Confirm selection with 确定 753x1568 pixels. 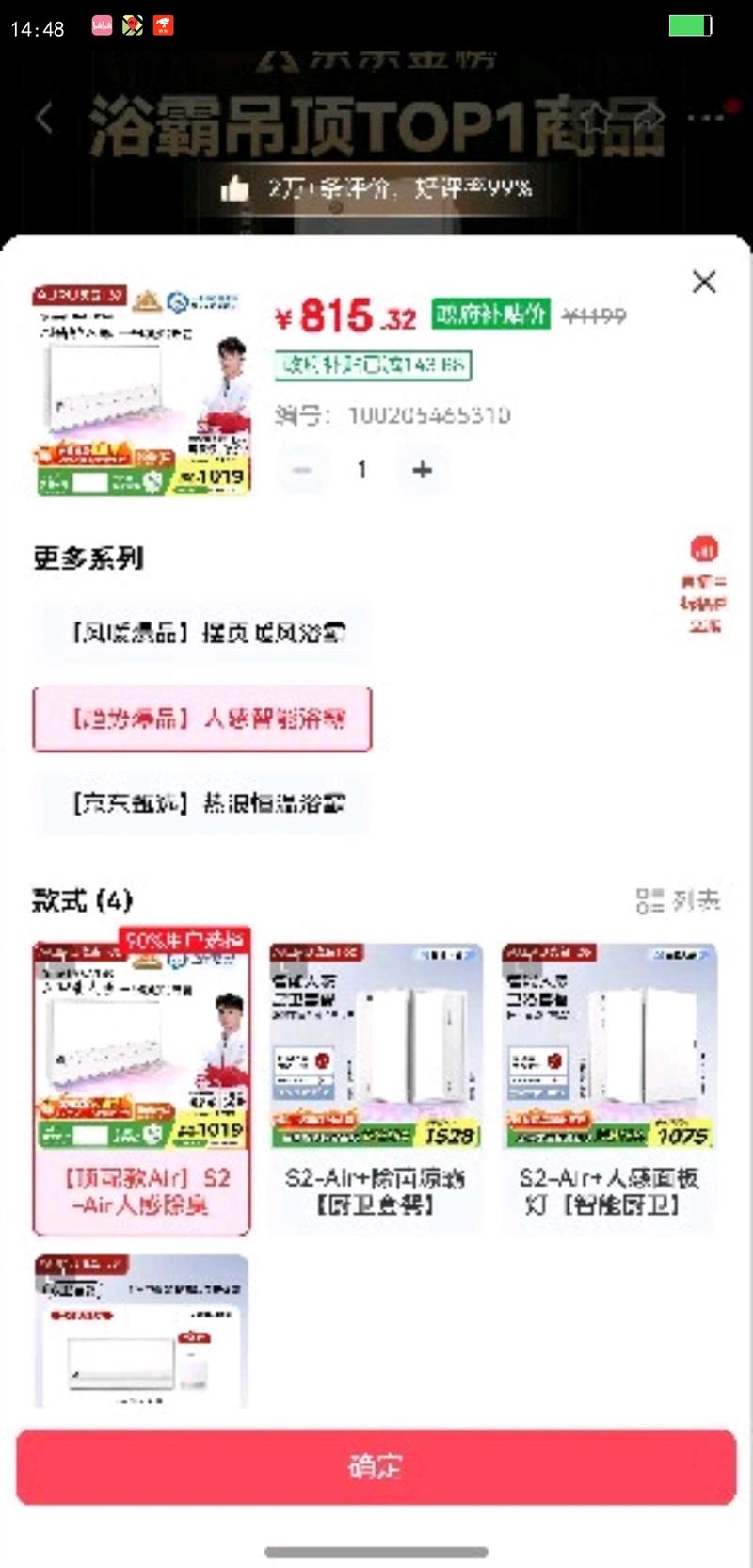coord(376,1466)
